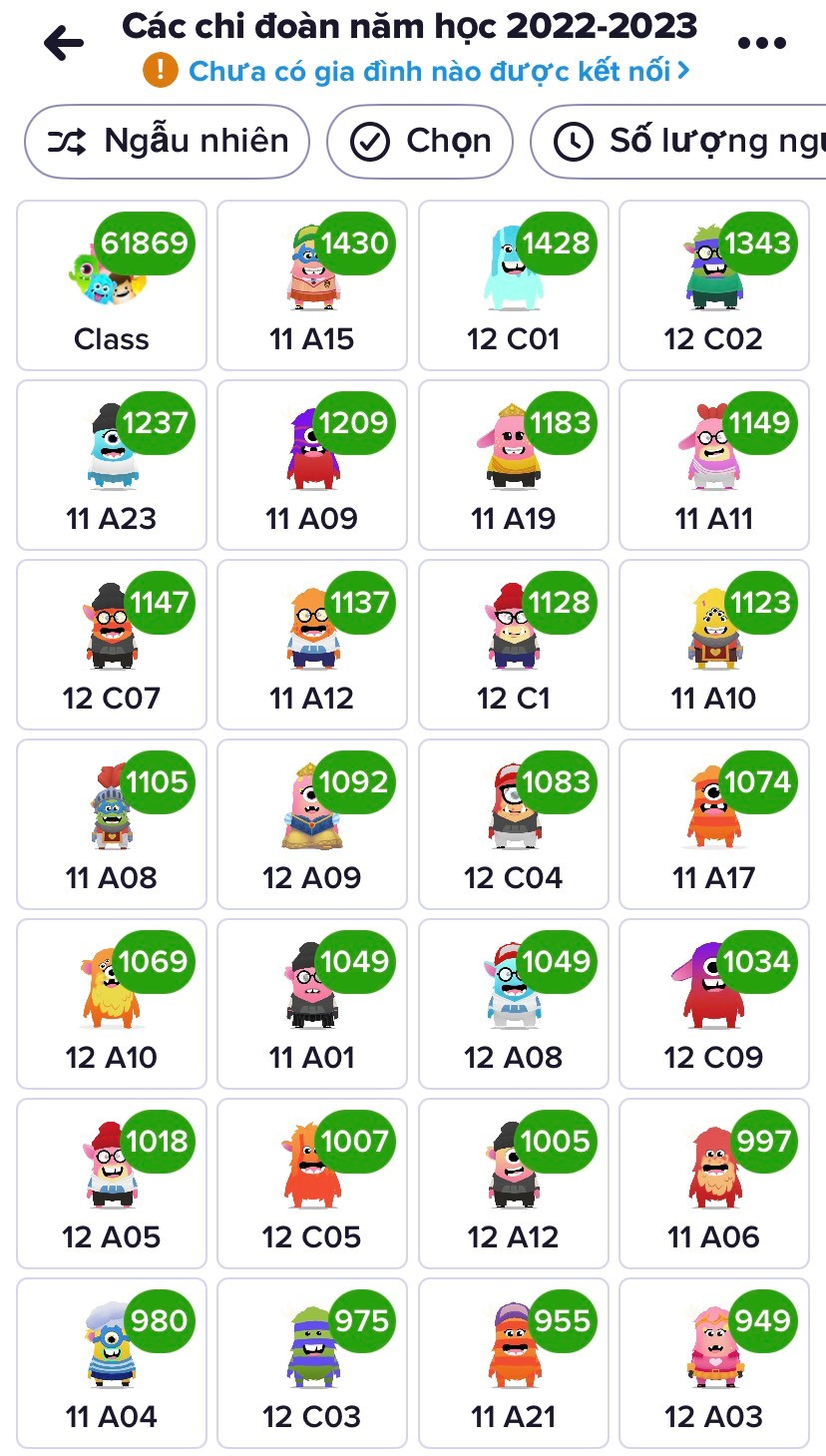Tap the Chọn select button

pyautogui.click(x=420, y=142)
